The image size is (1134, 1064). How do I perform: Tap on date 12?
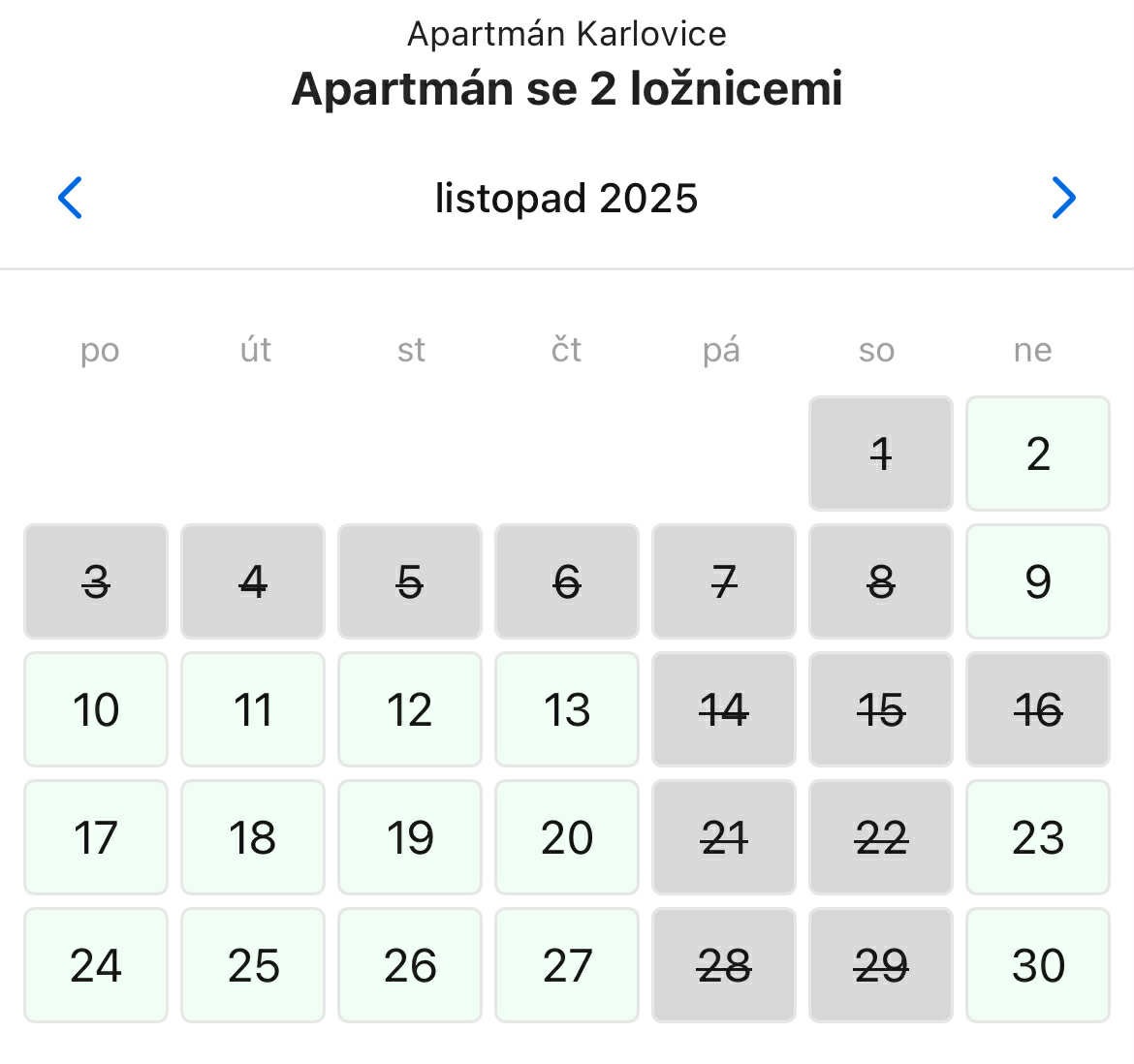click(x=410, y=709)
